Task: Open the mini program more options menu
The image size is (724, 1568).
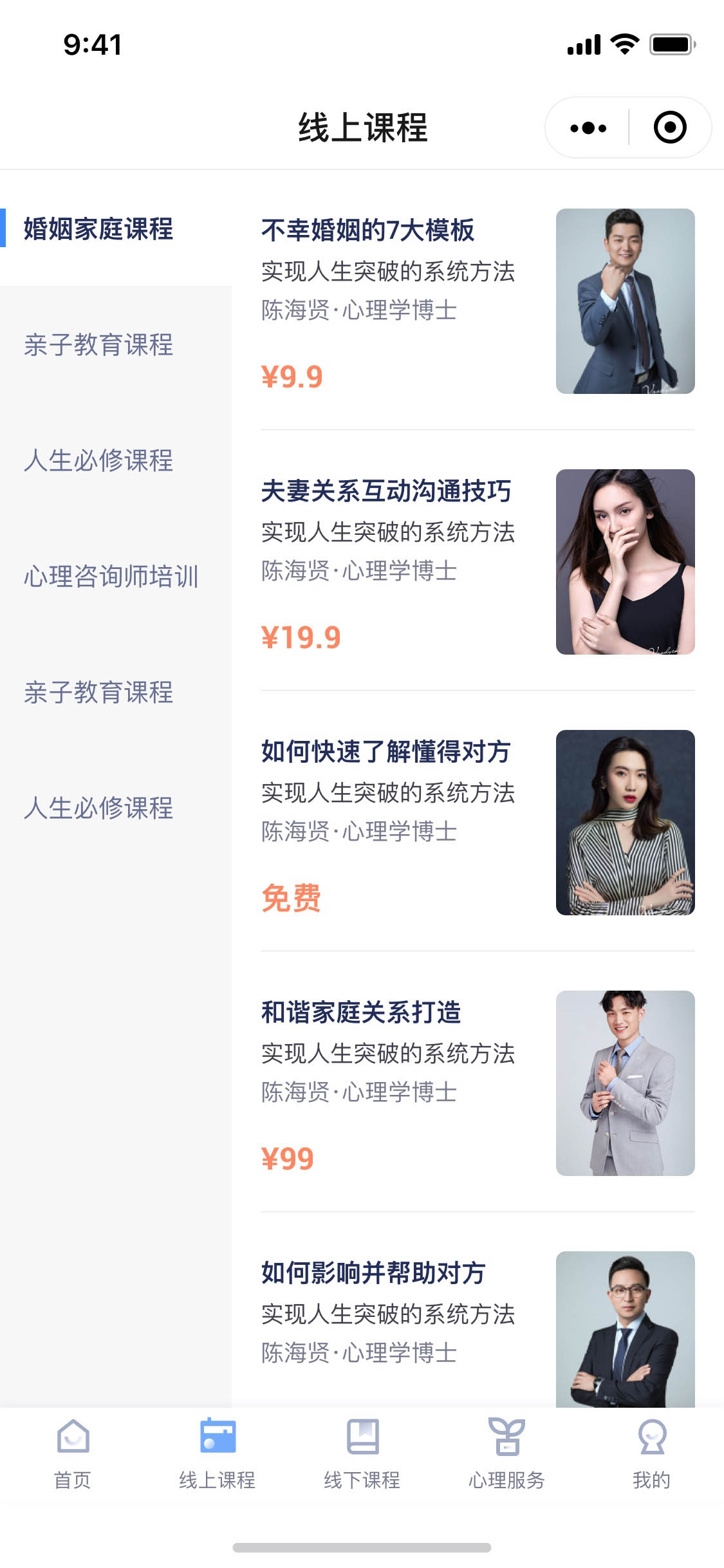Action: click(588, 128)
